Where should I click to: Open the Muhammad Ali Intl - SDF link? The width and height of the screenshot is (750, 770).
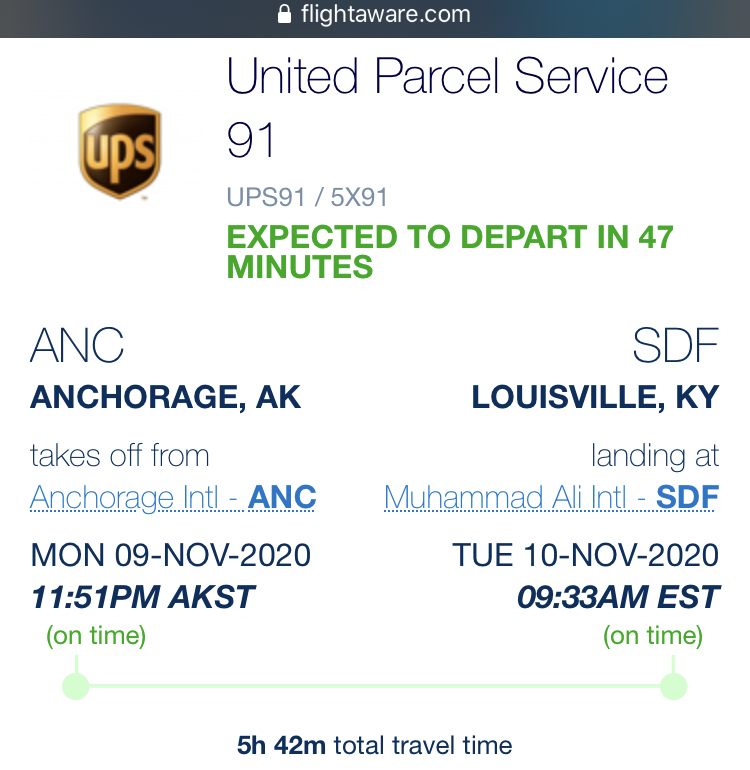(552, 497)
